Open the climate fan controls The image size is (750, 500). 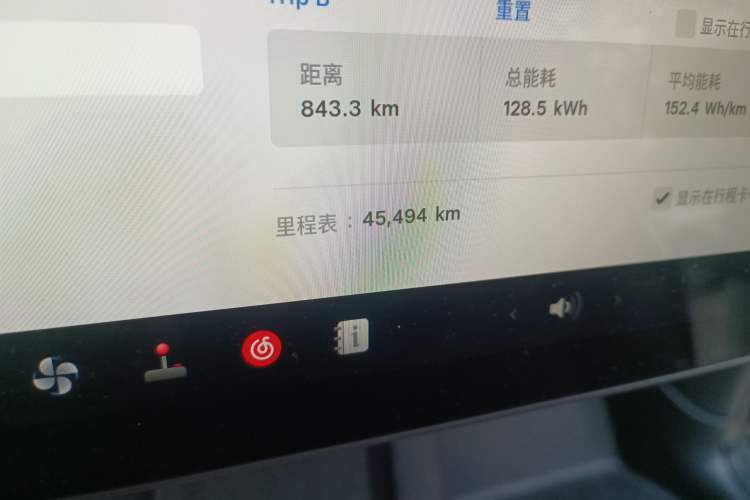point(55,375)
